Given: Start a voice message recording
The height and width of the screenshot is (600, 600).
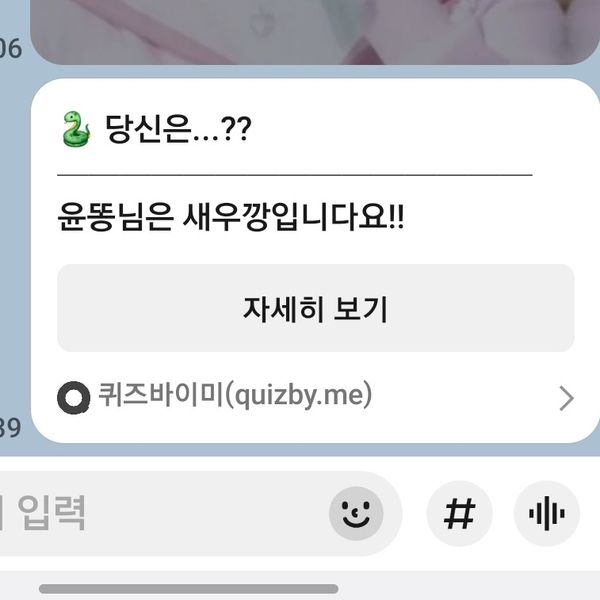Looking at the screenshot, I should pos(546,514).
